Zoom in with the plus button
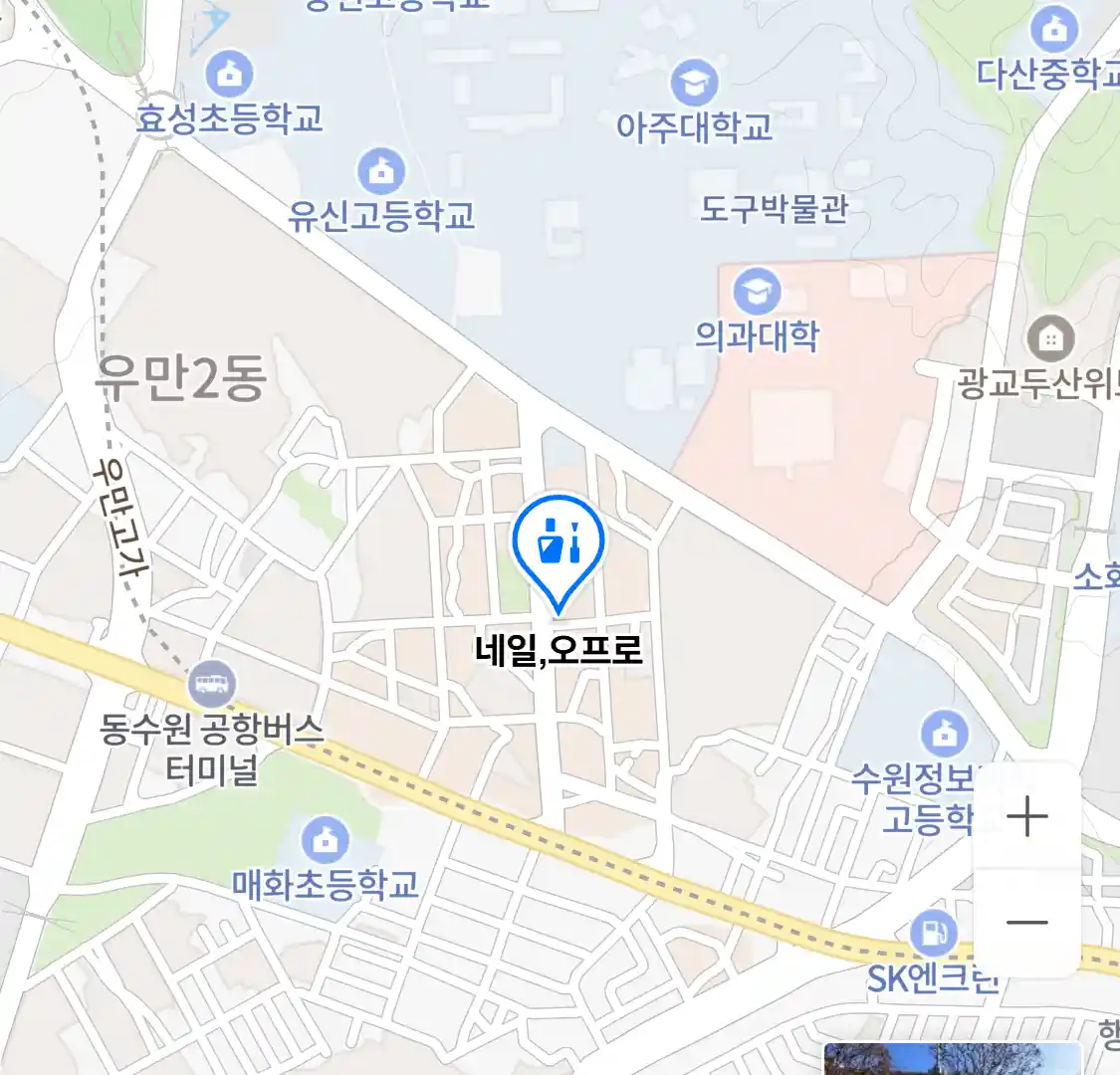Screen dimensions: 1120x1075 (1026, 817)
